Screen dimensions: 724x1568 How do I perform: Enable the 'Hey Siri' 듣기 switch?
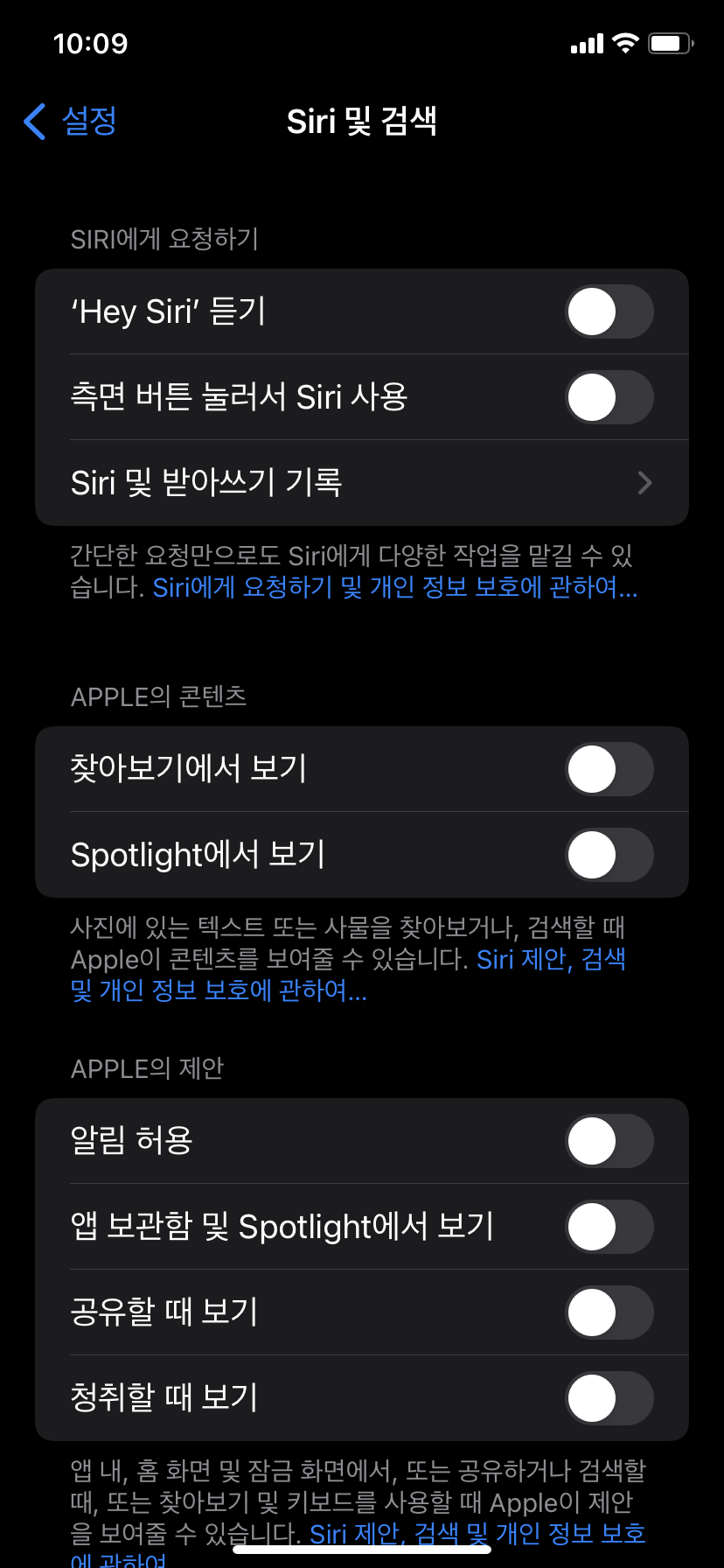coord(609,311)
